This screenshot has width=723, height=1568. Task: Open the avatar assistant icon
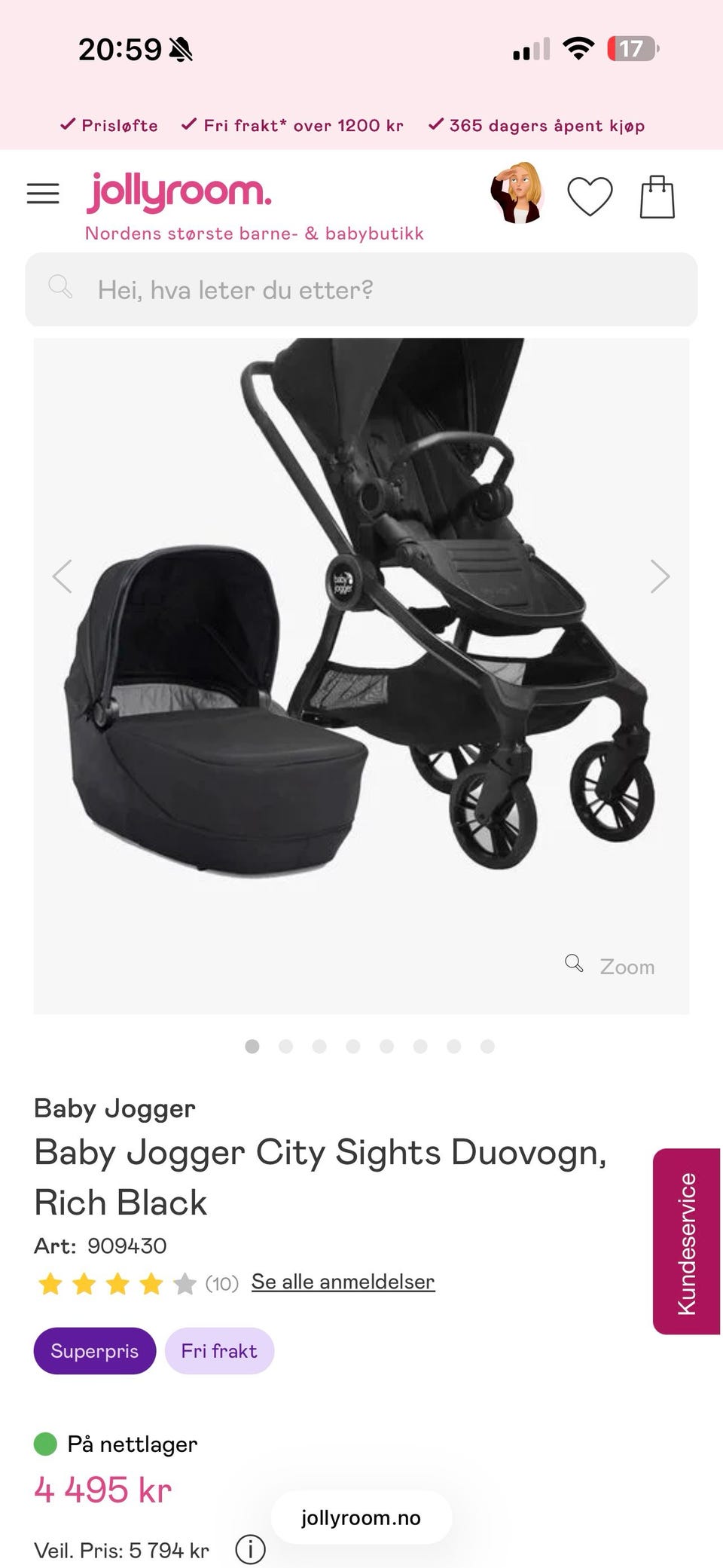(x=518, y=194)
